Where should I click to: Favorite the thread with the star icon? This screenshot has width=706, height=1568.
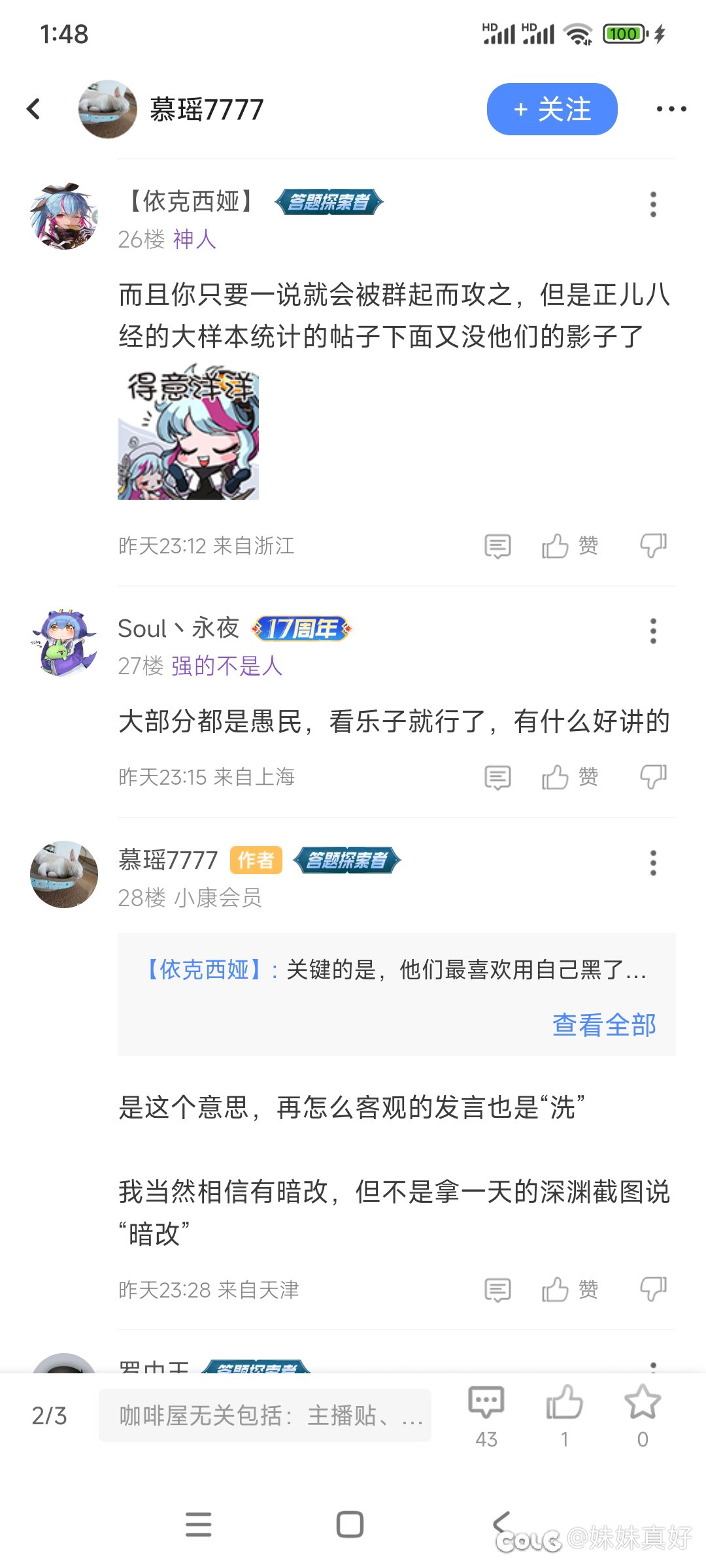[x=643, y=1415]
